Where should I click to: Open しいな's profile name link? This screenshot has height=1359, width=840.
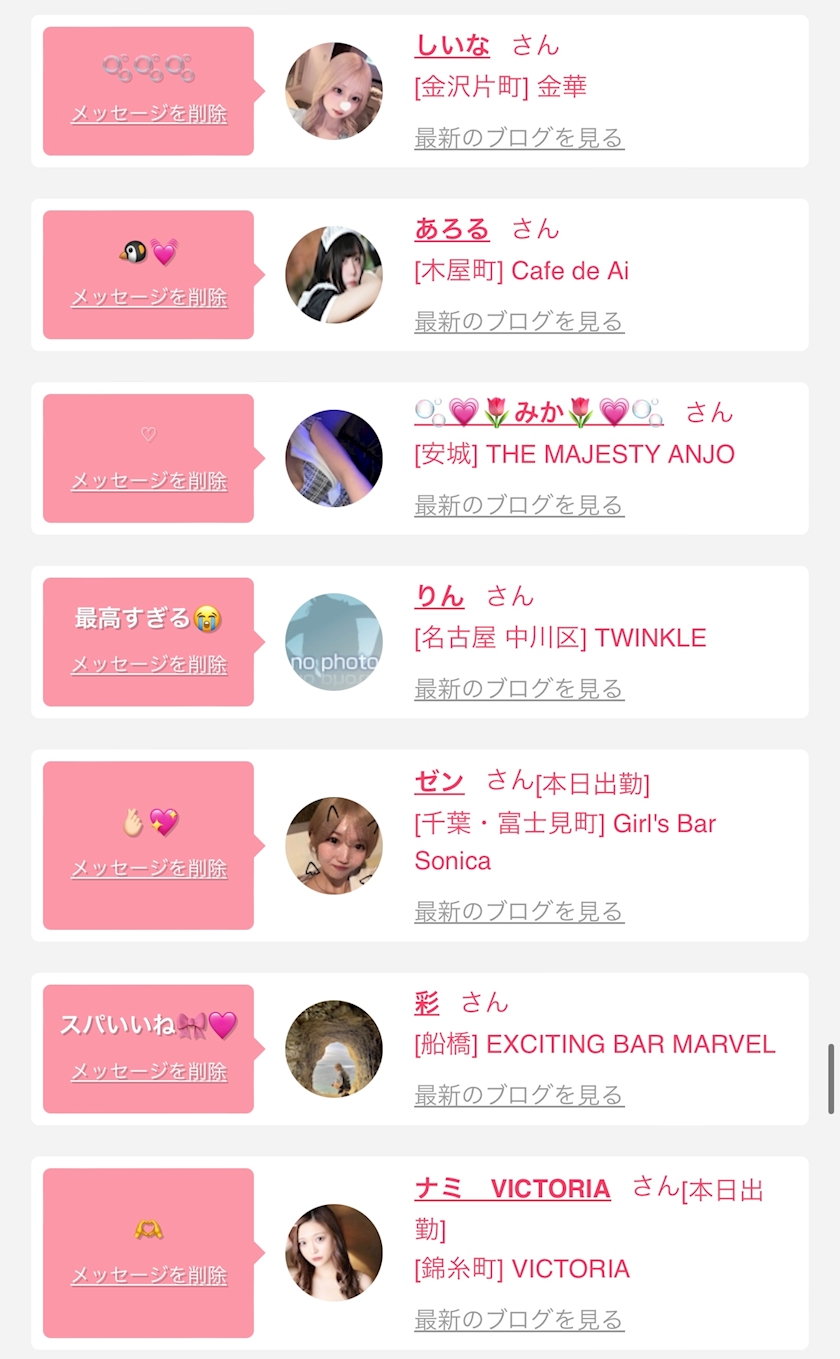coord(452,45)
